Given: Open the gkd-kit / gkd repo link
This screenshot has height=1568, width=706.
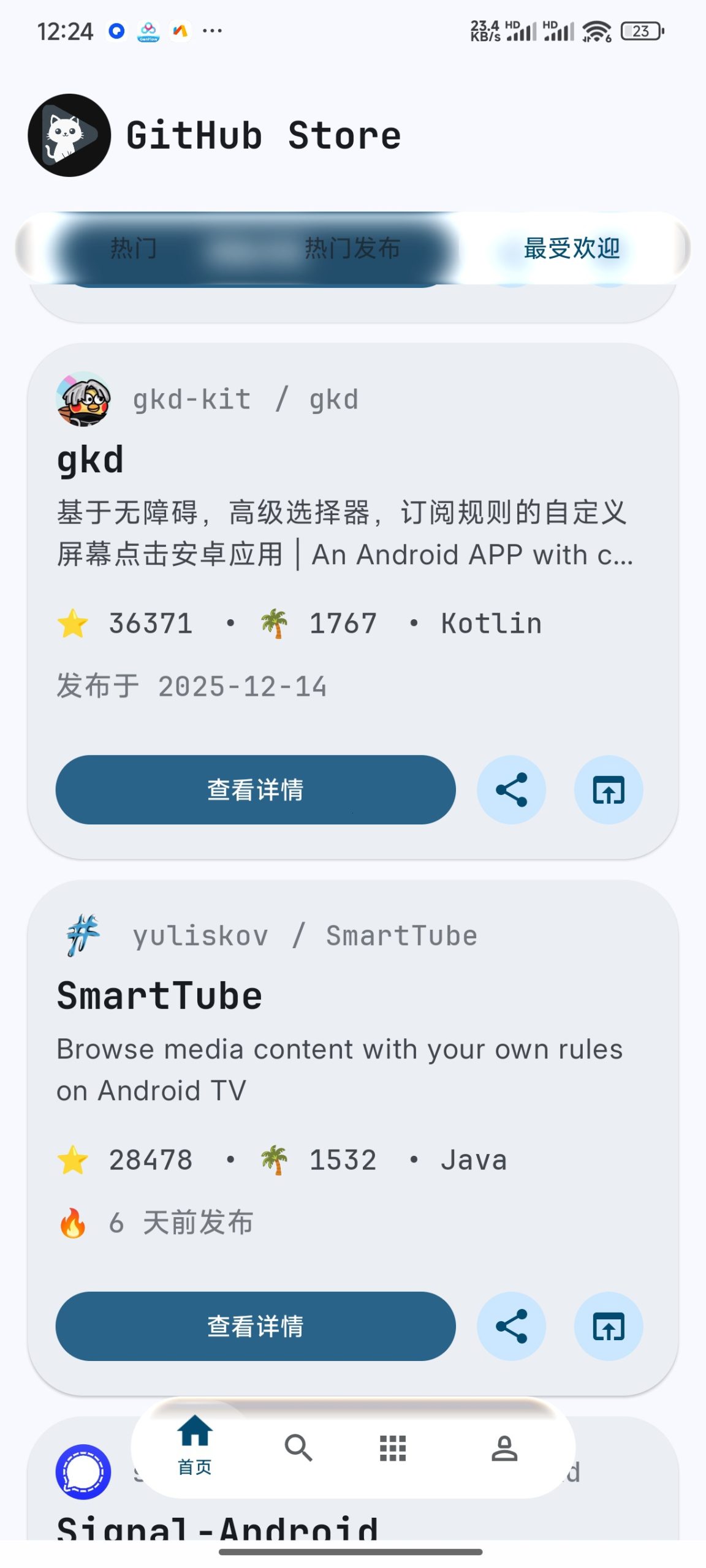Looking at the screenshot, I should coord(245,398).
